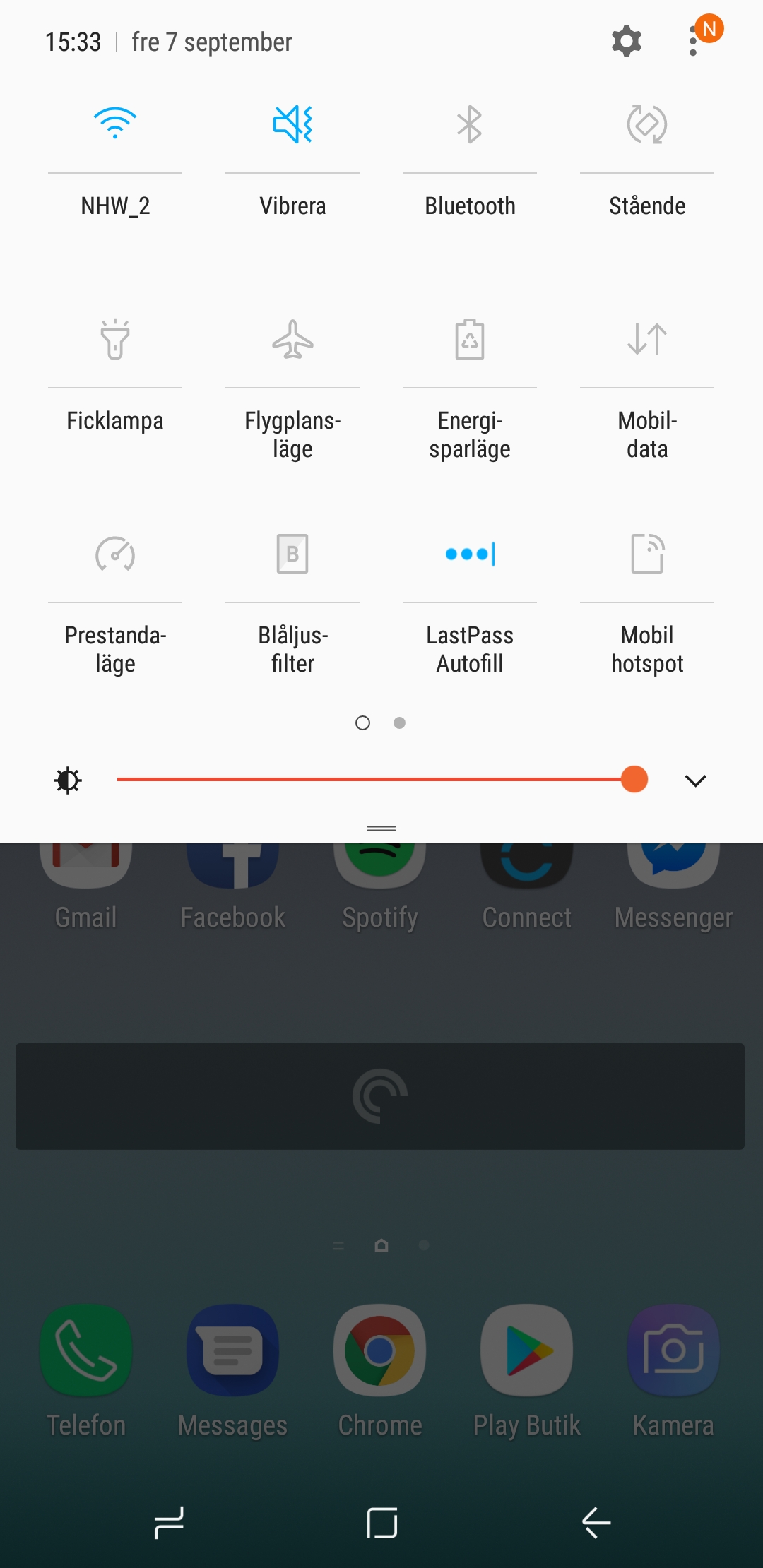
Task: Enable Prestandaläge
Action: tap(115, 554)
